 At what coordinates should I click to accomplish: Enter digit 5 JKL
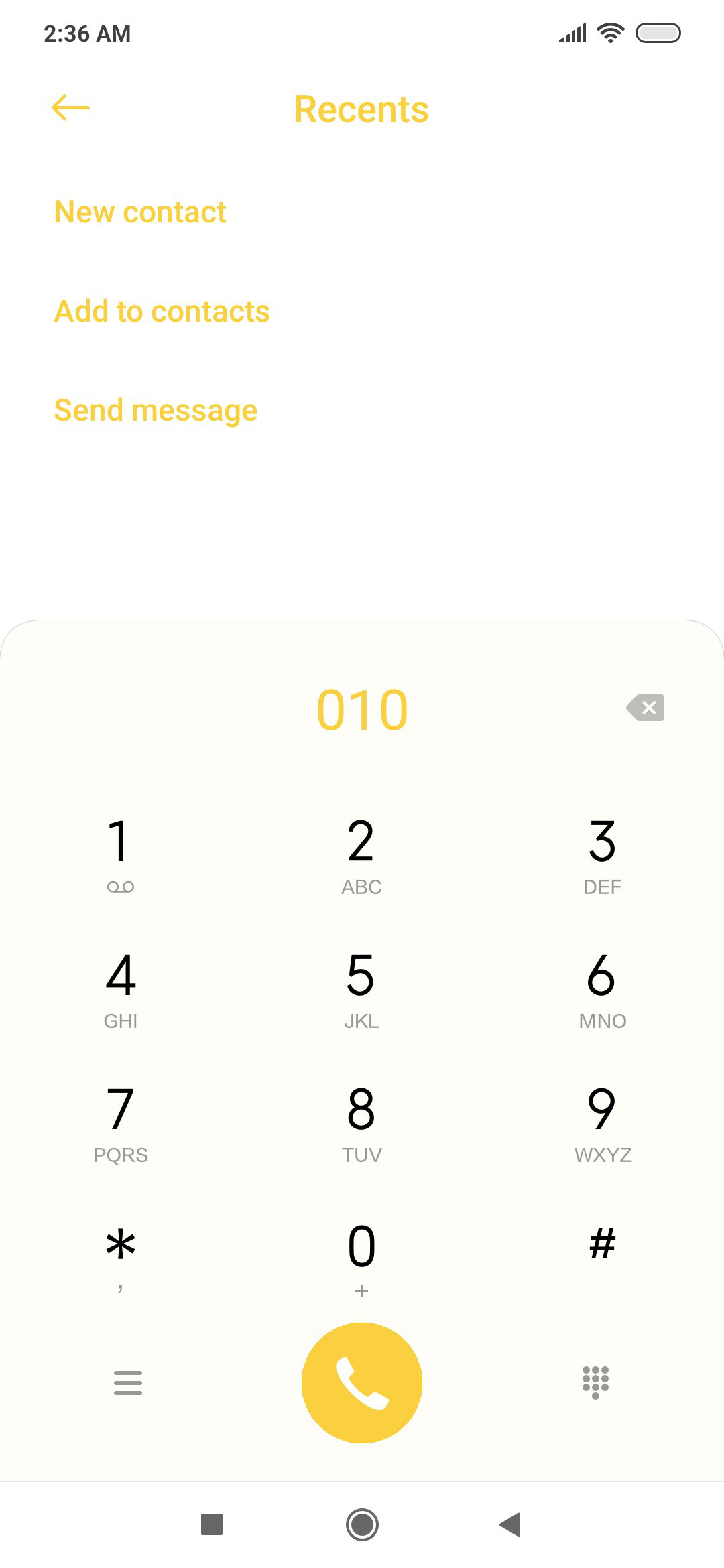click(x=361, y=990)
